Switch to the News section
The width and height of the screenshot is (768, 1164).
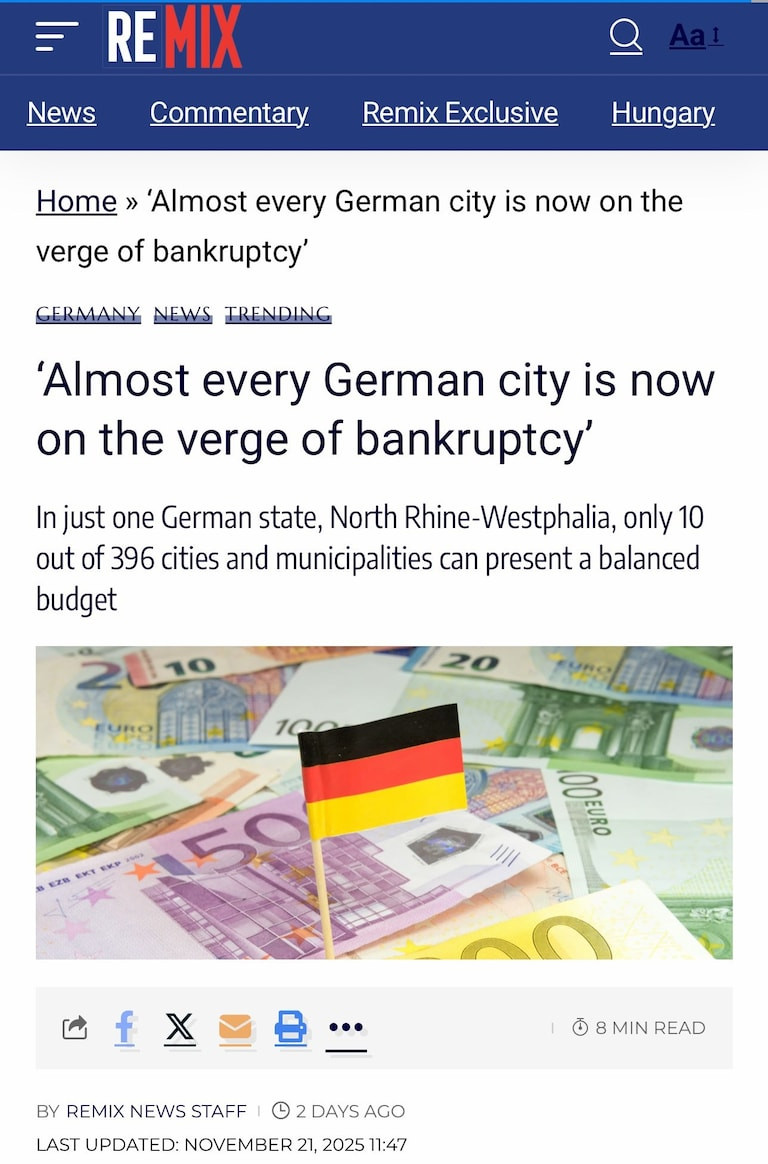[x=61, y=113]
